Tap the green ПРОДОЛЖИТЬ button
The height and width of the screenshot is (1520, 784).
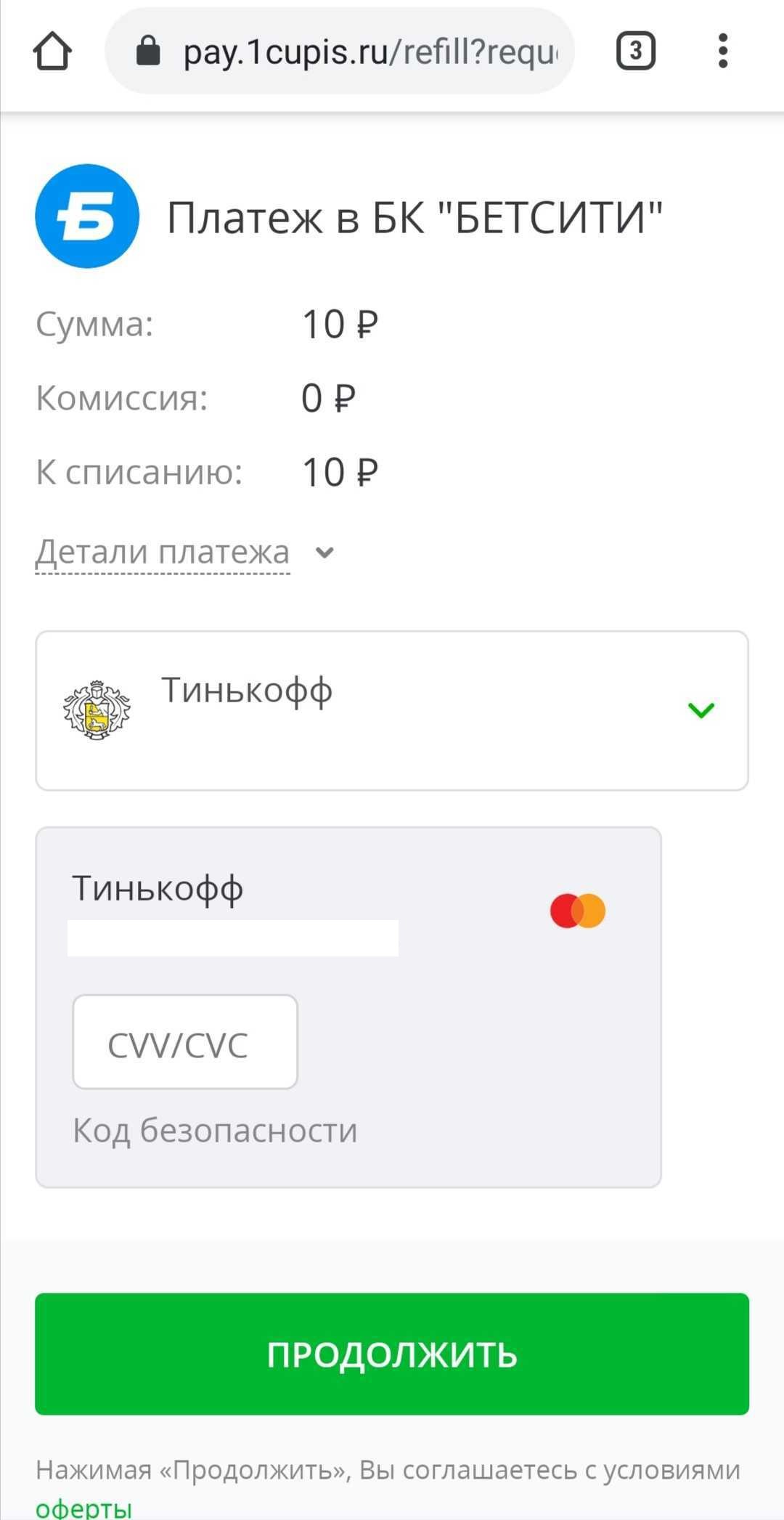[392, 1354]
